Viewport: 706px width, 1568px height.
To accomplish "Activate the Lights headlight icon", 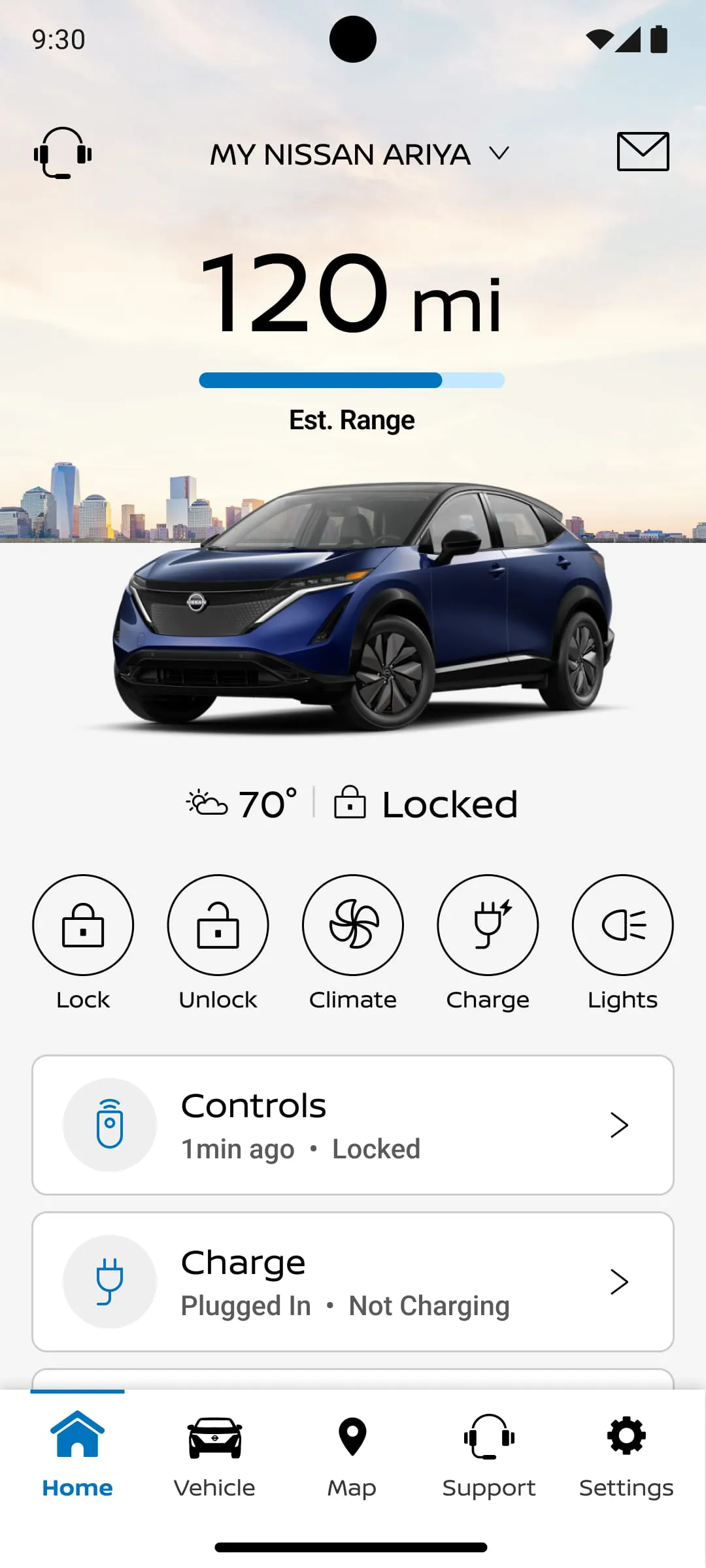I will click(x=622, y=925).
